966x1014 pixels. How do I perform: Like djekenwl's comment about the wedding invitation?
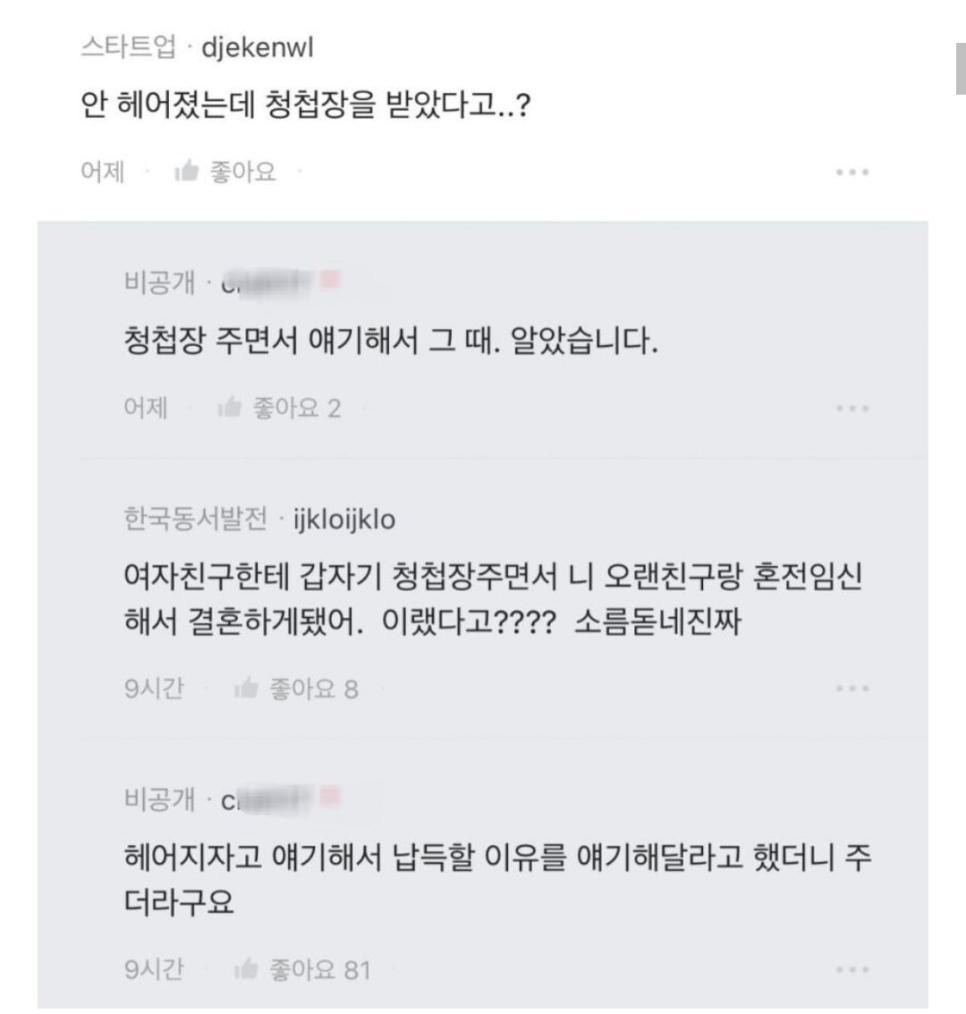[x=225, y=173]
